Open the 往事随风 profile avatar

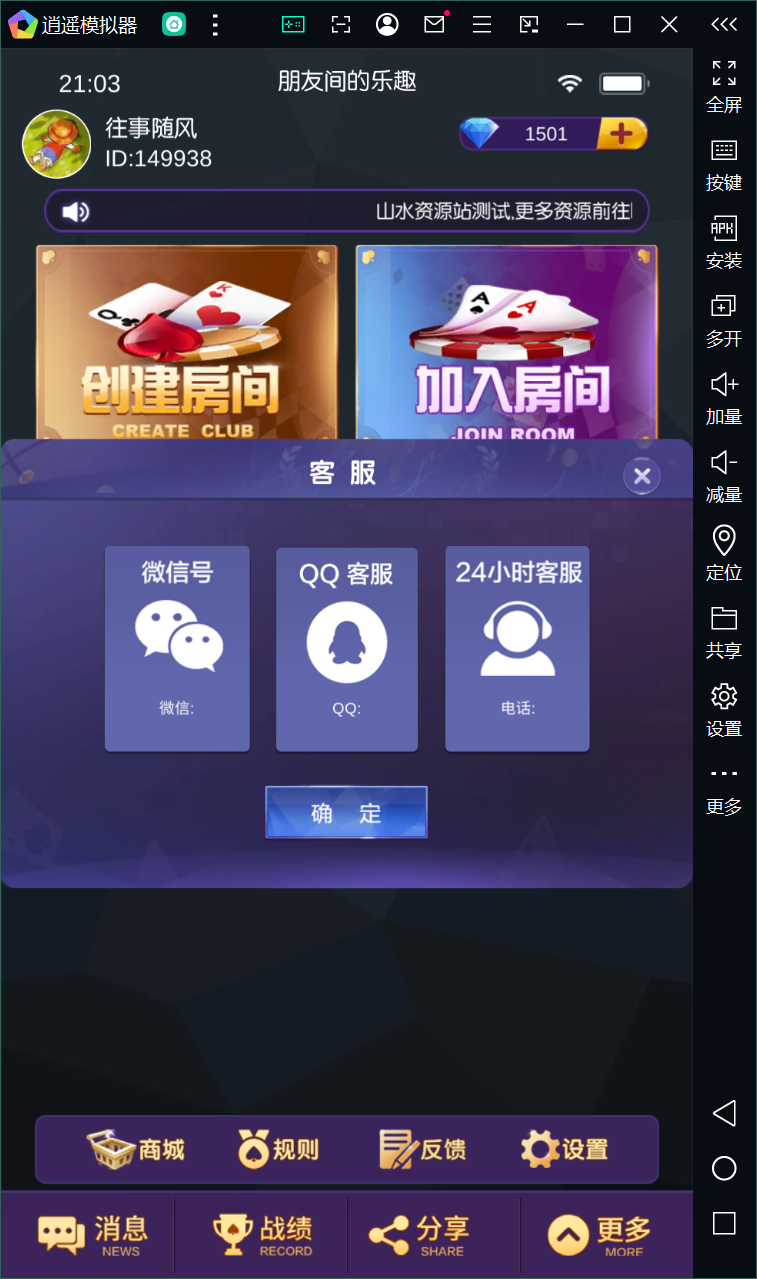(57, 144)
